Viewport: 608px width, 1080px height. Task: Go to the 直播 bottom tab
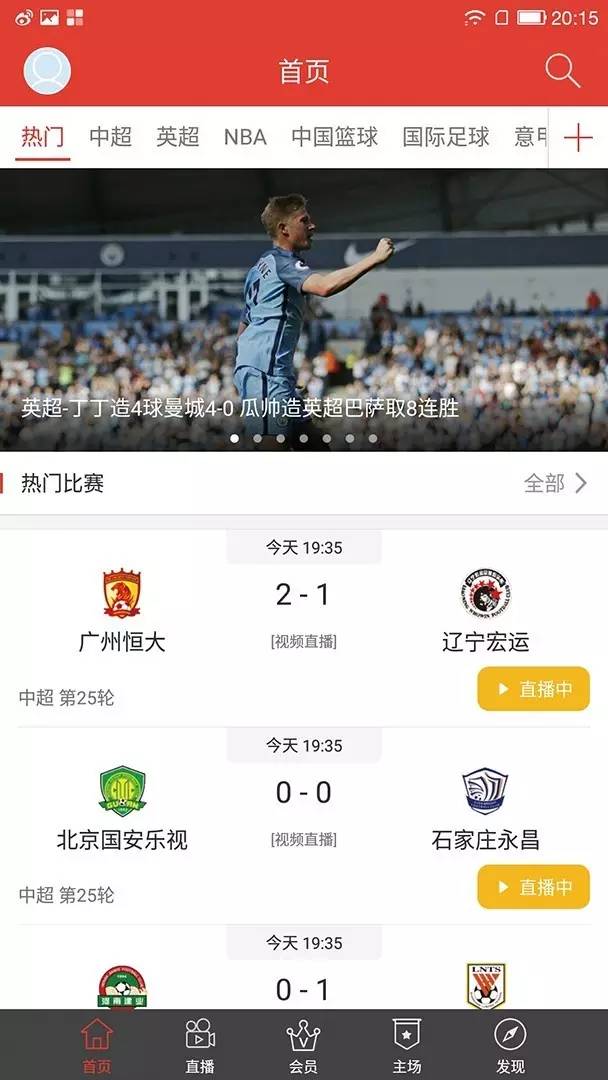point(200,1045)
